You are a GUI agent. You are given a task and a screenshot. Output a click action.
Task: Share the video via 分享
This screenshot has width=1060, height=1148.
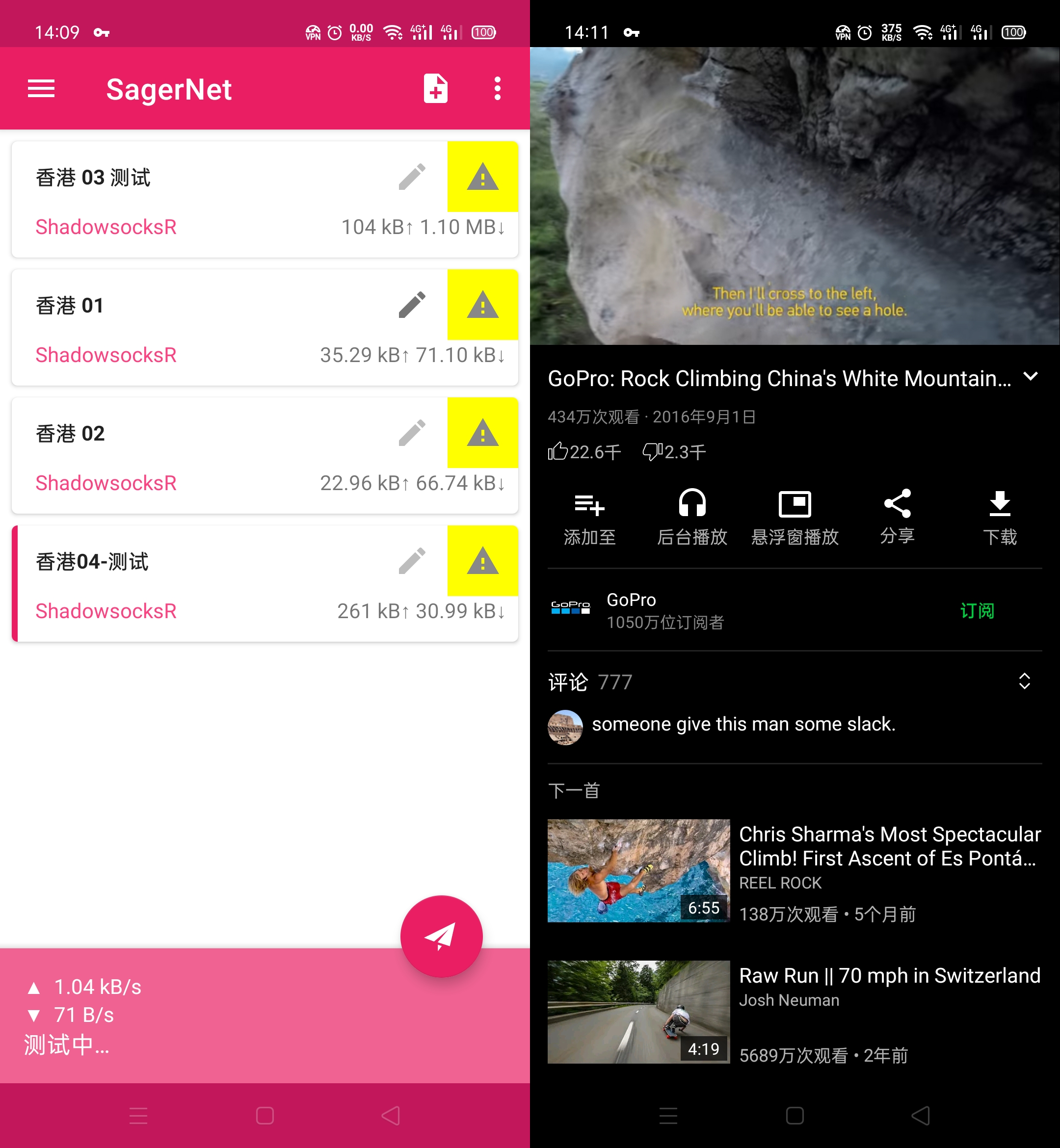click(x=897, y=516)
